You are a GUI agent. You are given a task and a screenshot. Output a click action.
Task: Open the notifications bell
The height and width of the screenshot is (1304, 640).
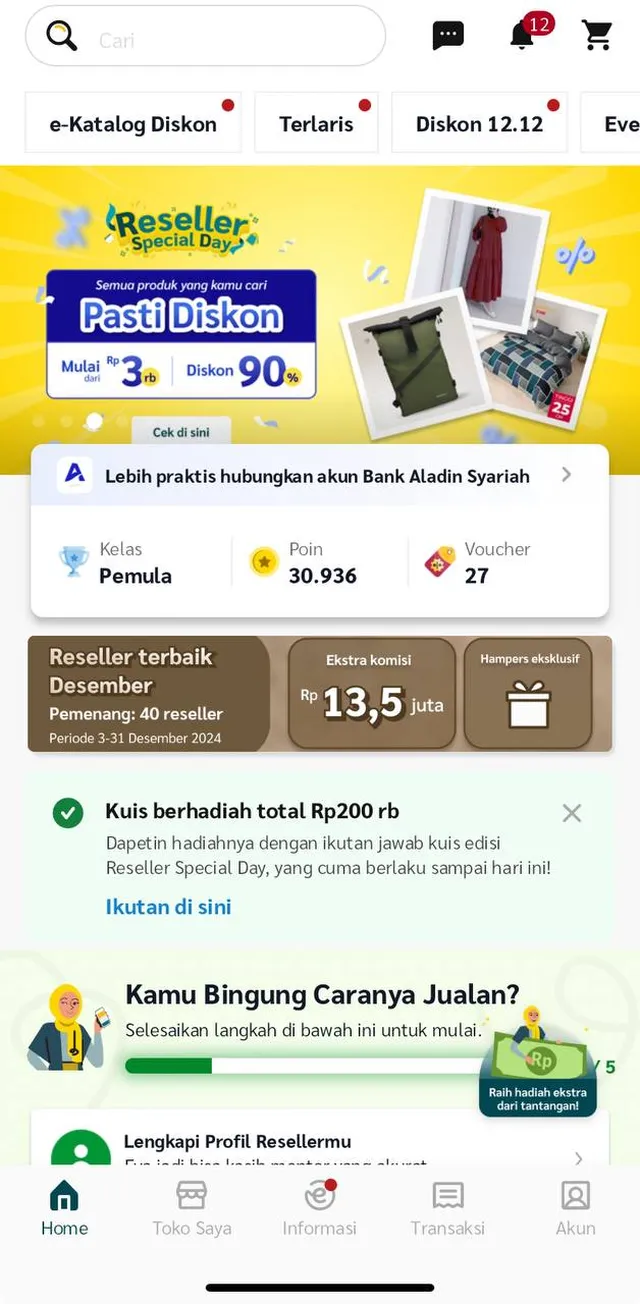(522, 35)
